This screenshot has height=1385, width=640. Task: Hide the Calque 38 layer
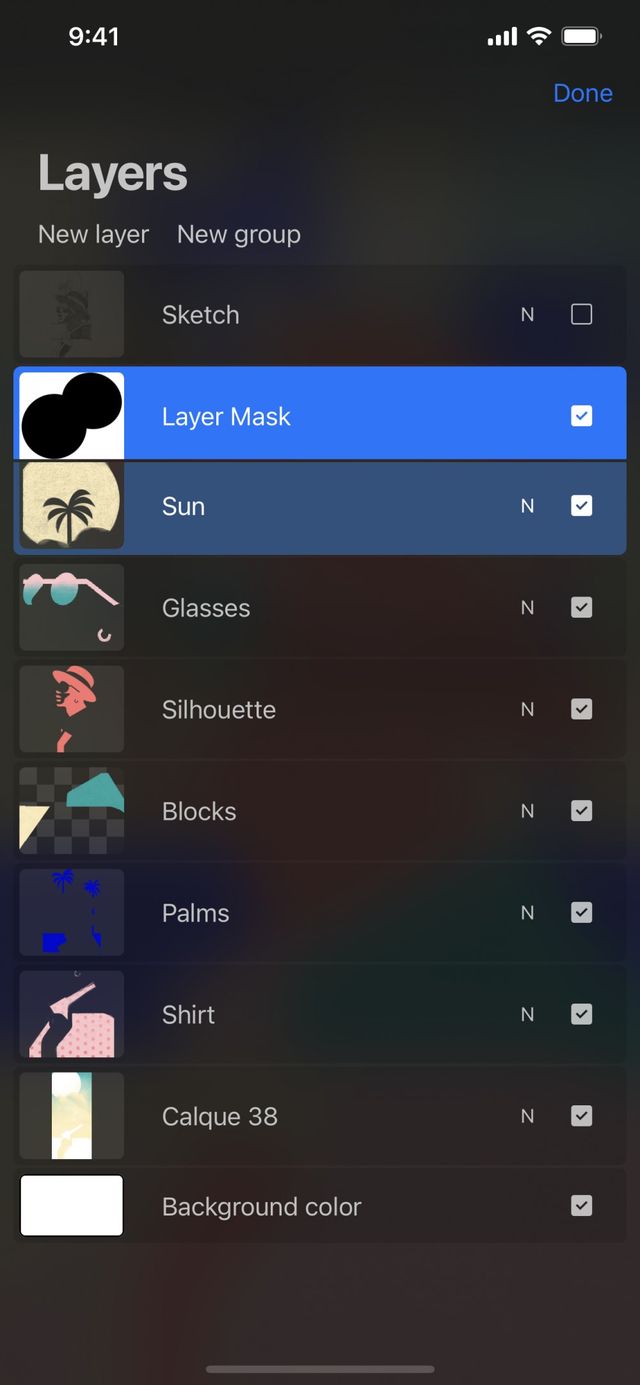coord(581,1116)
